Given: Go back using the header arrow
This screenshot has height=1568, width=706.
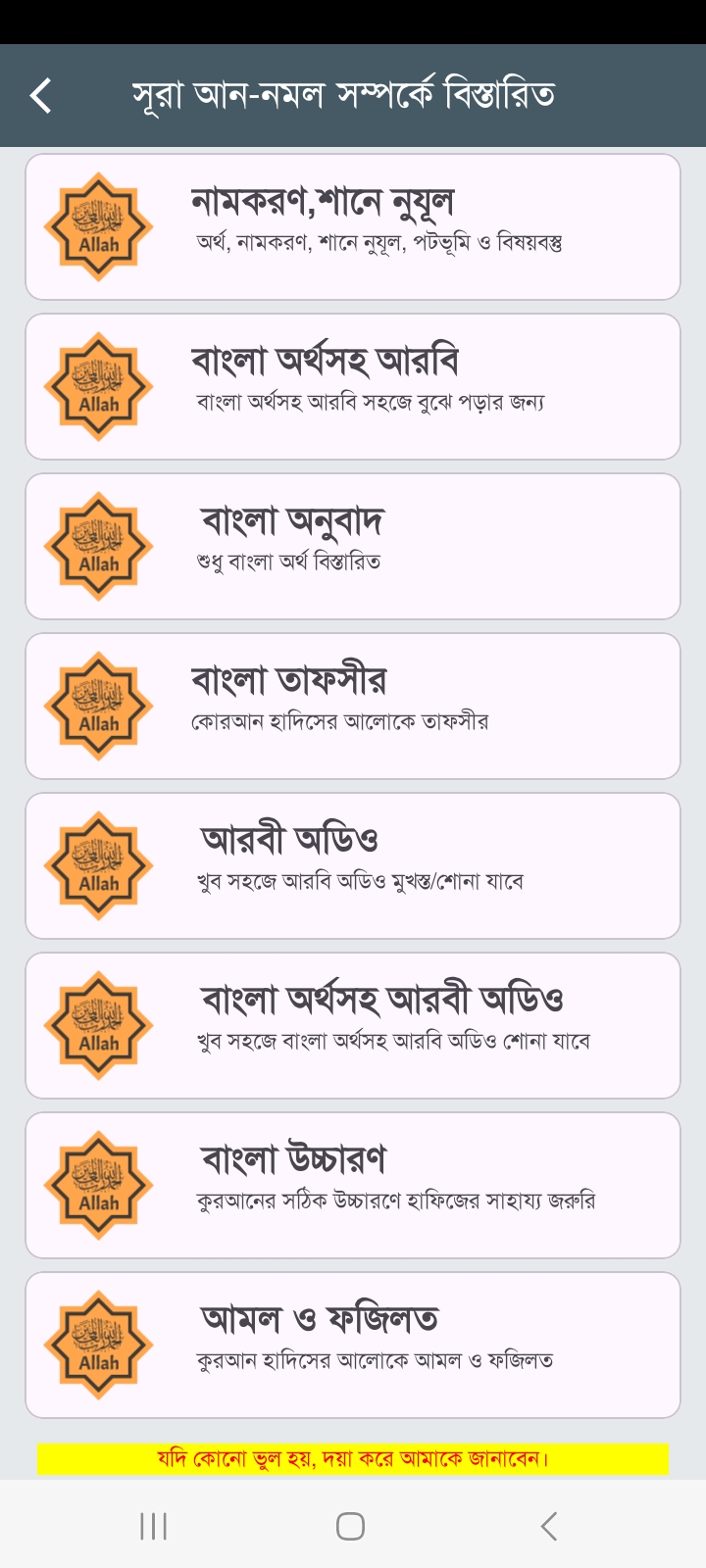Looking at the screenshot, I should (41, 95).
